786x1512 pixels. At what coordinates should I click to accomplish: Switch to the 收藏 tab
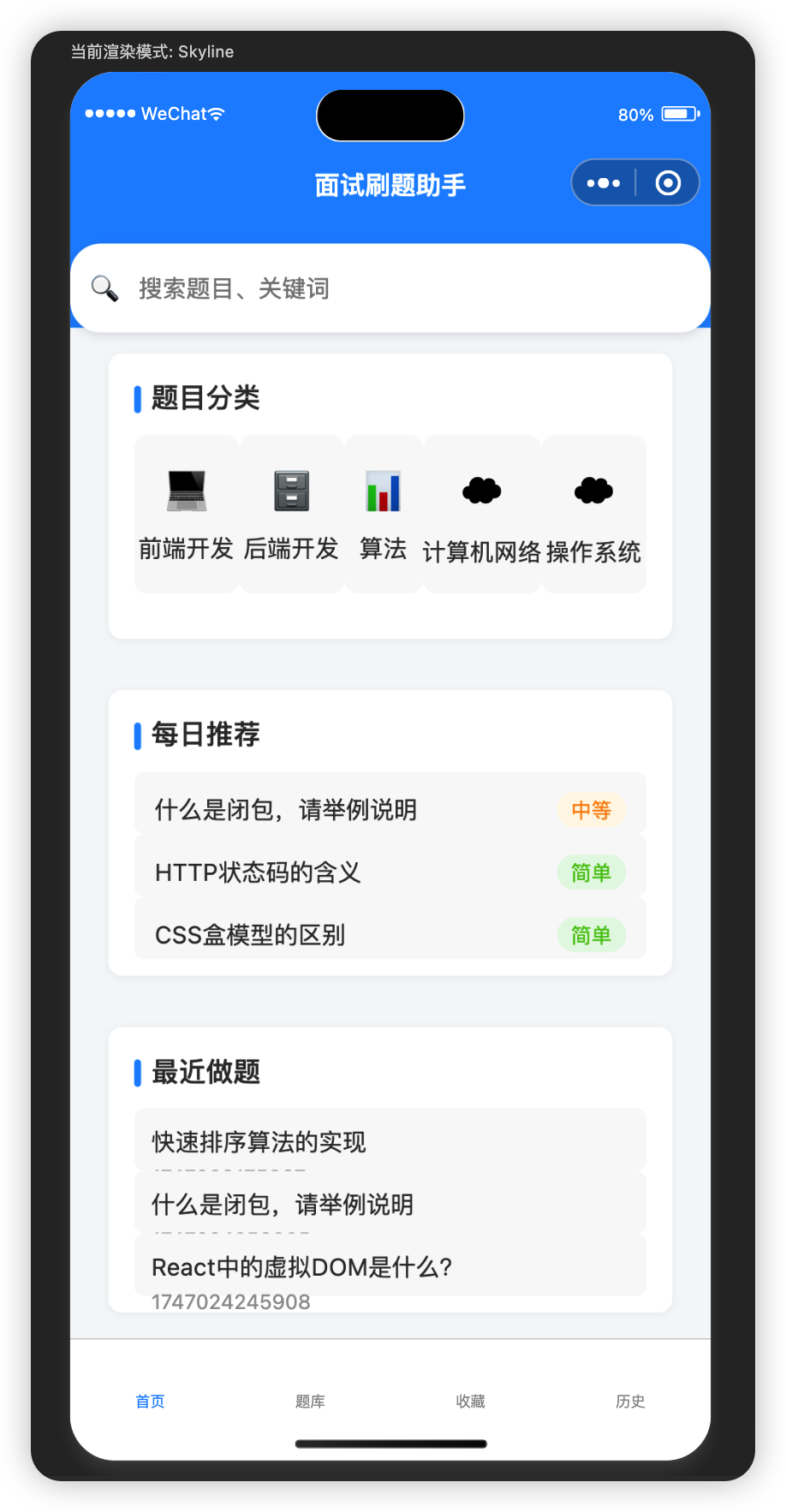point(470,1401)
